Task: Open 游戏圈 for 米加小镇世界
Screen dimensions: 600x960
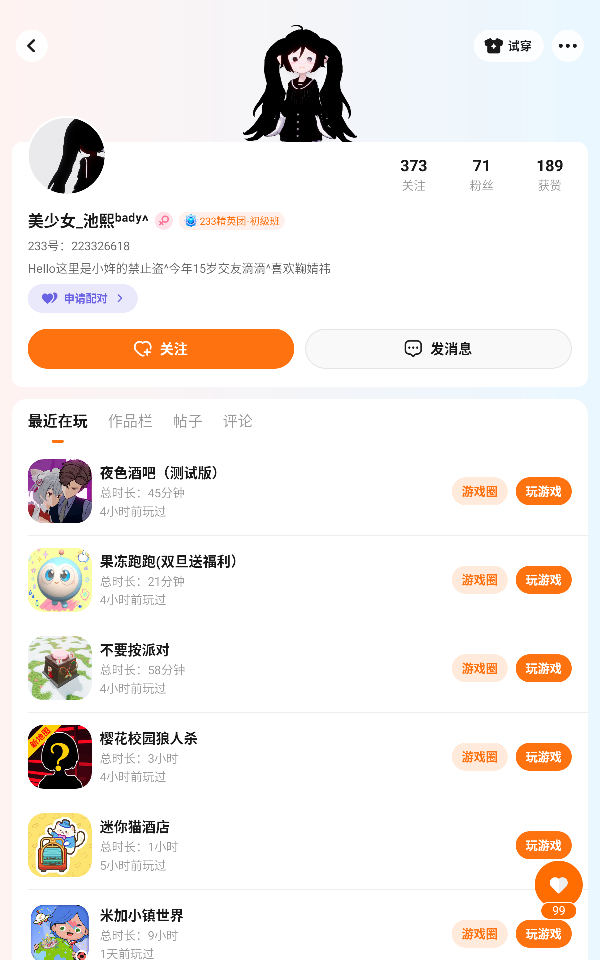Action: tap(480, 934)
